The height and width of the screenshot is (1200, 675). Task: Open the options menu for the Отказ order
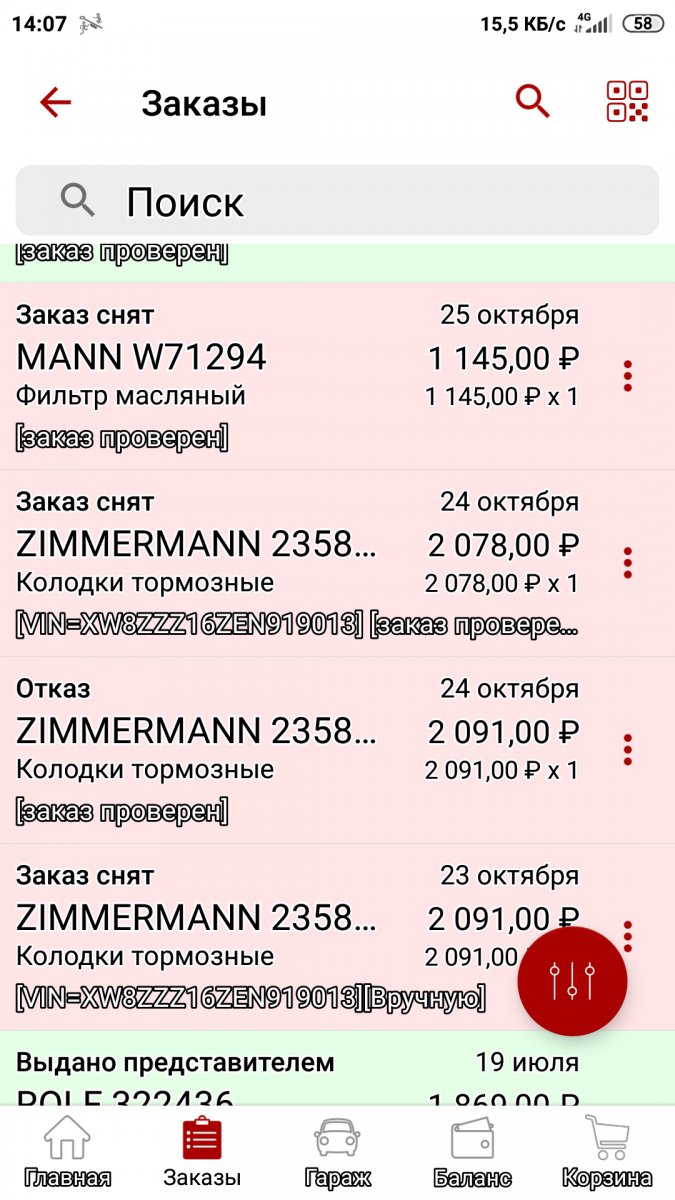pos(628,750)
